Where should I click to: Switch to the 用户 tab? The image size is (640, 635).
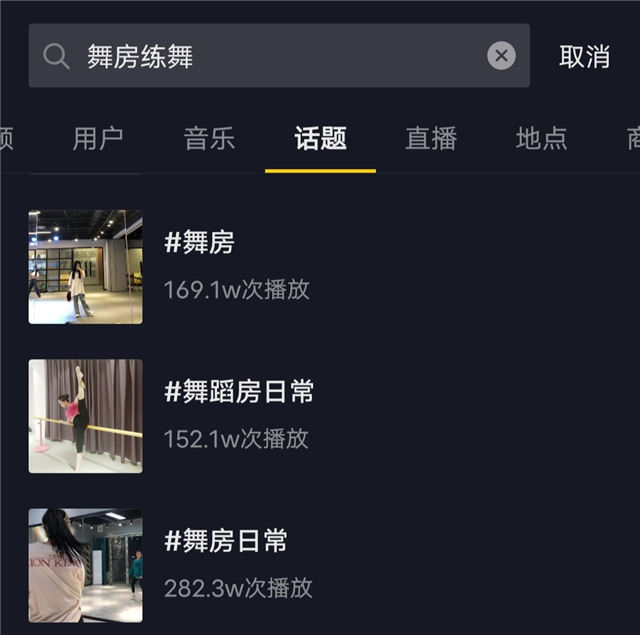pyautogui.click(x=98, y=139)
